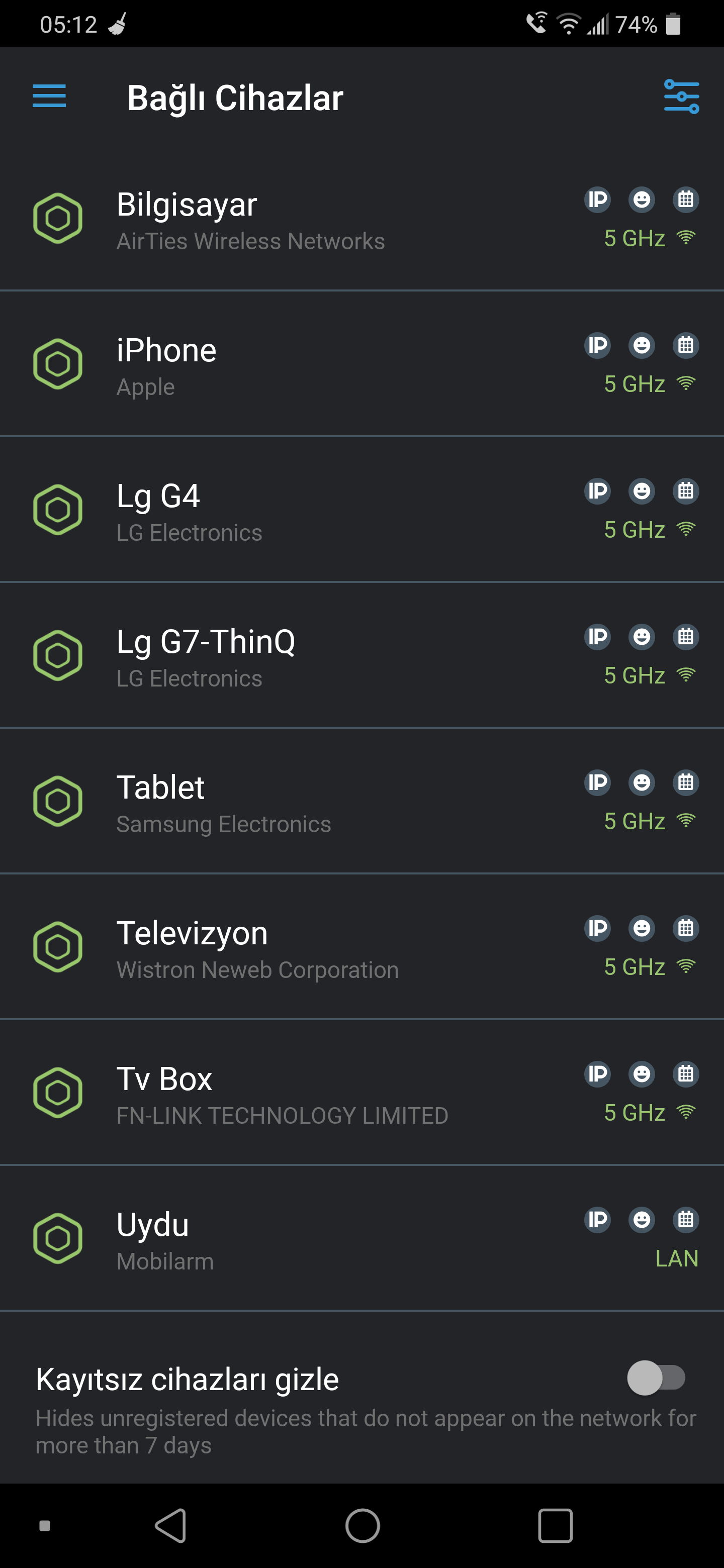Tap the smiley face icon on Televizyon
The width and height of the screenshot is (724, 1568).
coord(642,928)
